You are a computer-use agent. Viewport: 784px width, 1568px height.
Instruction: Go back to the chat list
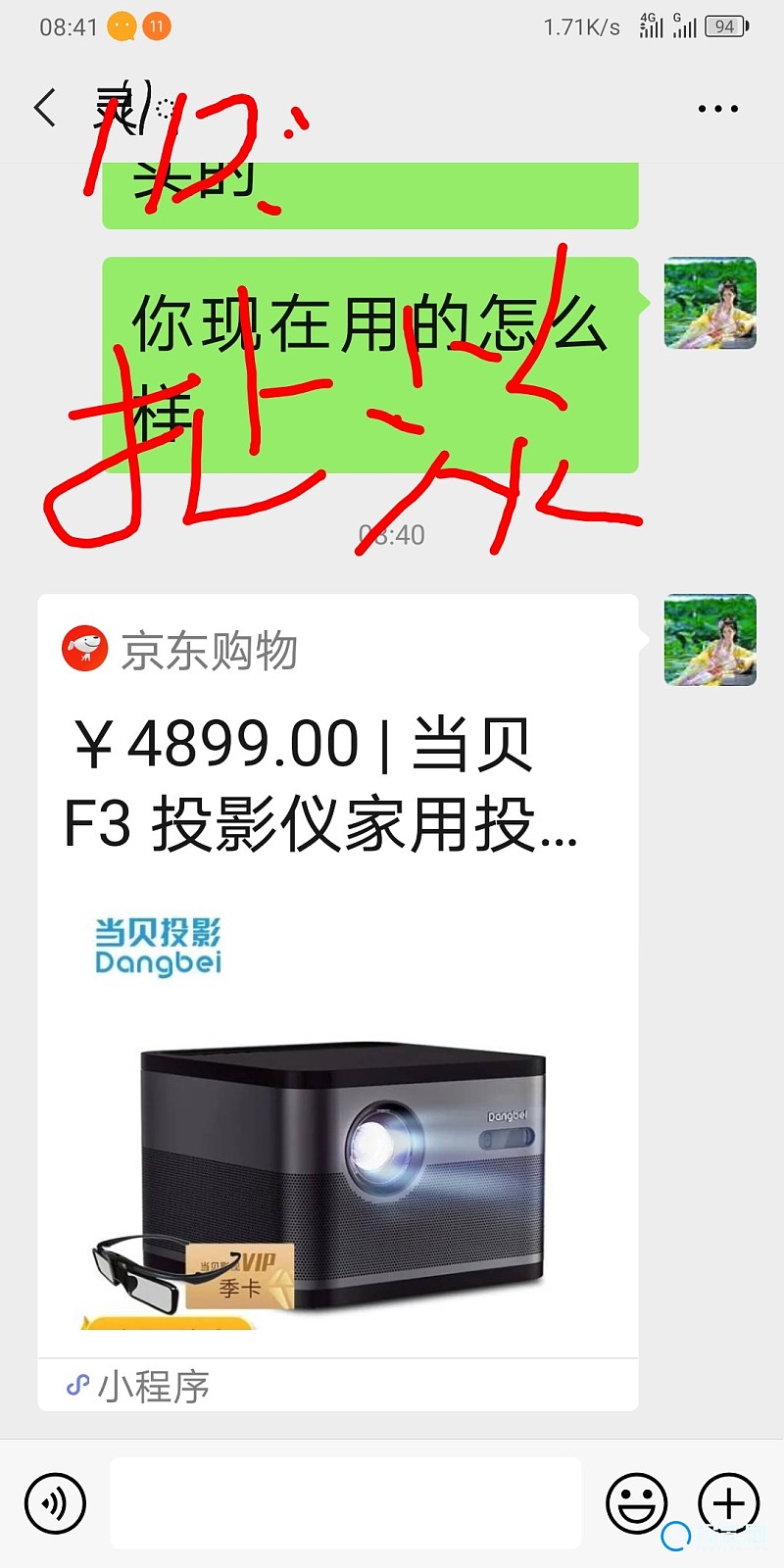45,108
